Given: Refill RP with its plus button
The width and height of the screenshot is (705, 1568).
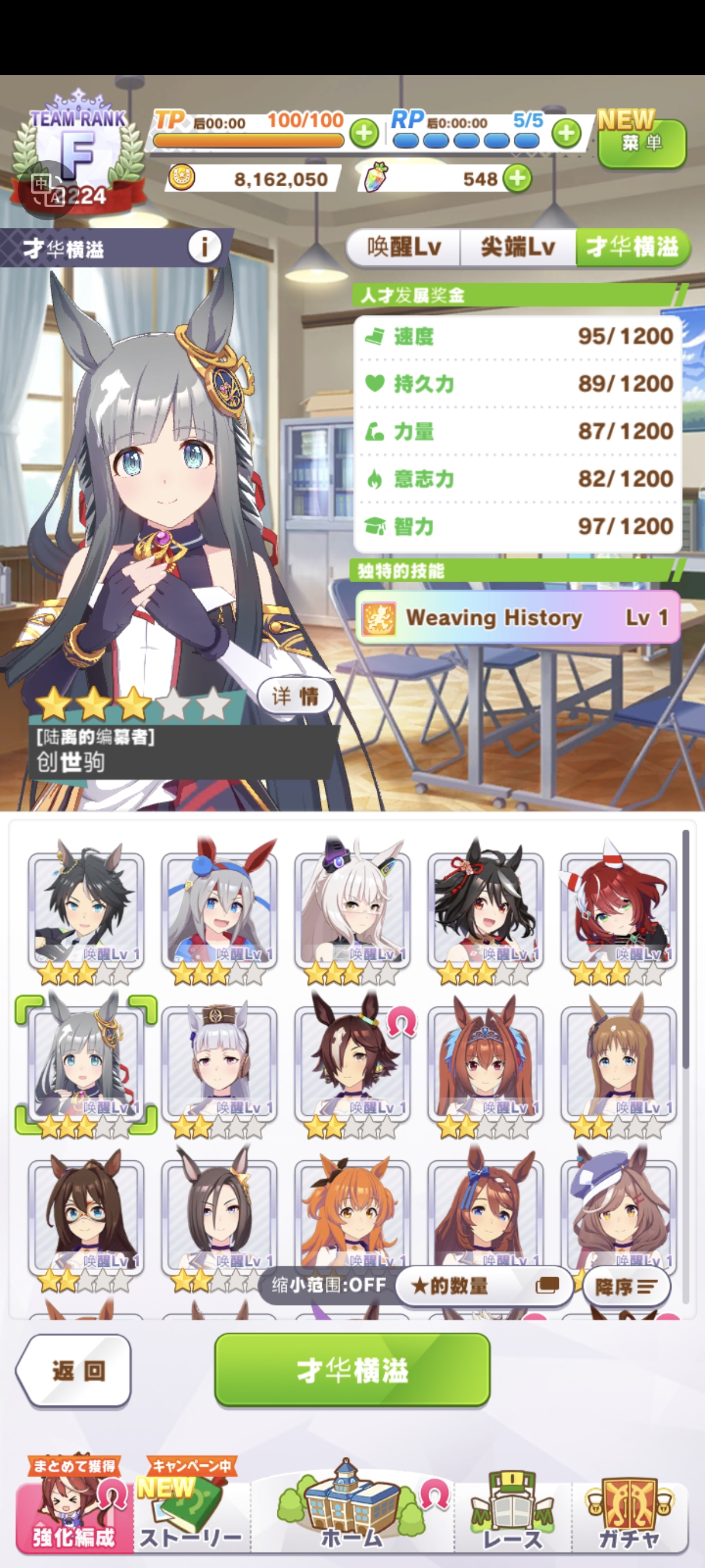Looking at the screenshot, I should [566, 133].
